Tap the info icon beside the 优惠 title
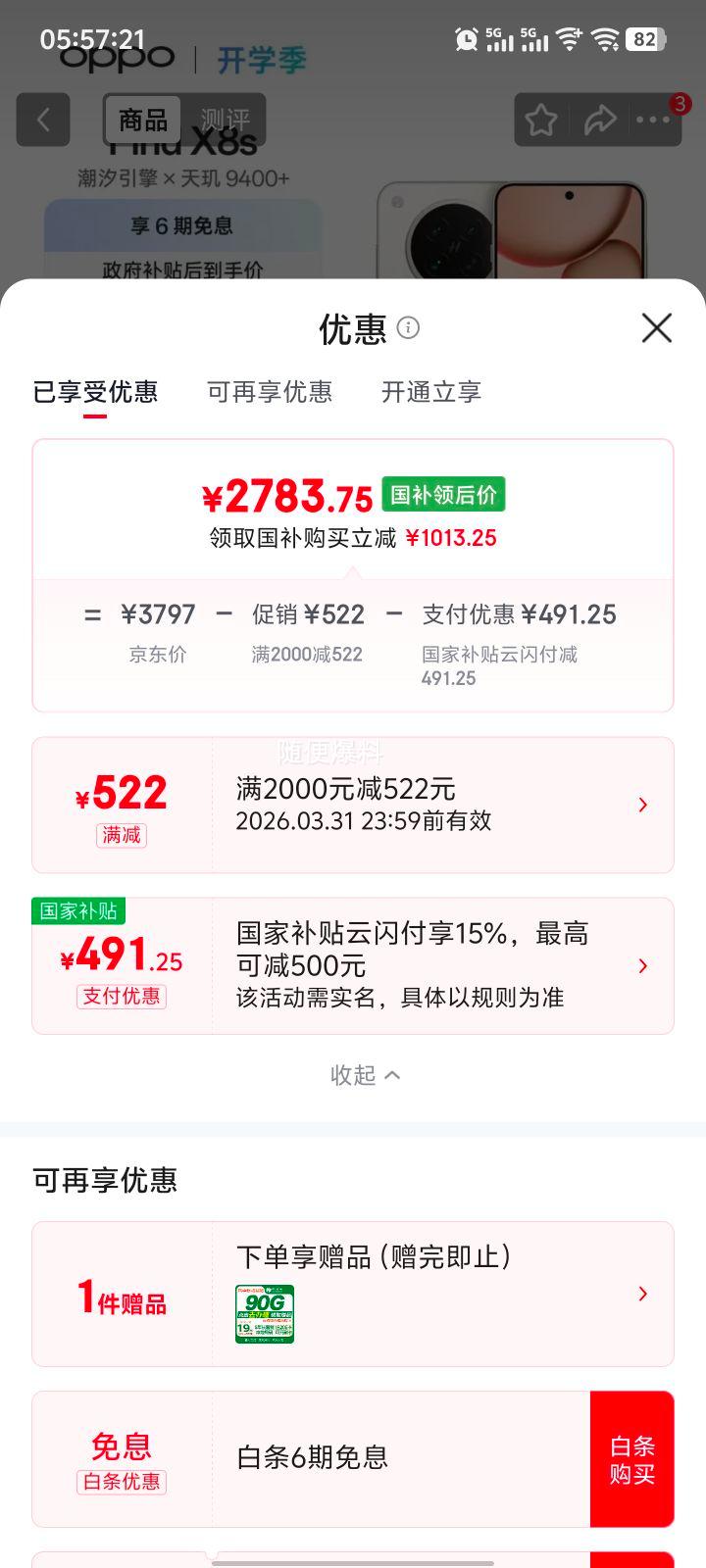The height and width of the screenshot is (1568, 706). point(408,328)
